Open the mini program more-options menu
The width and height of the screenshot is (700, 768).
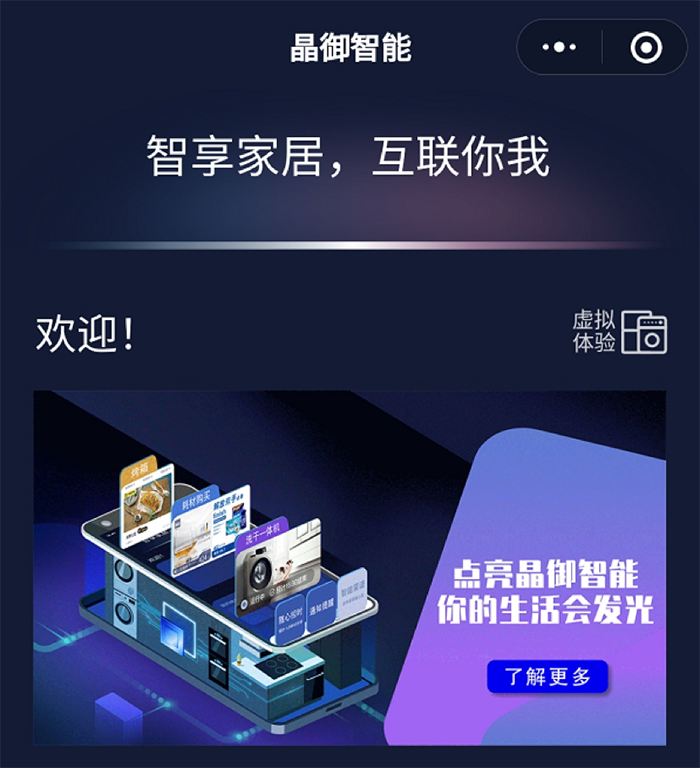click(559, 47)
